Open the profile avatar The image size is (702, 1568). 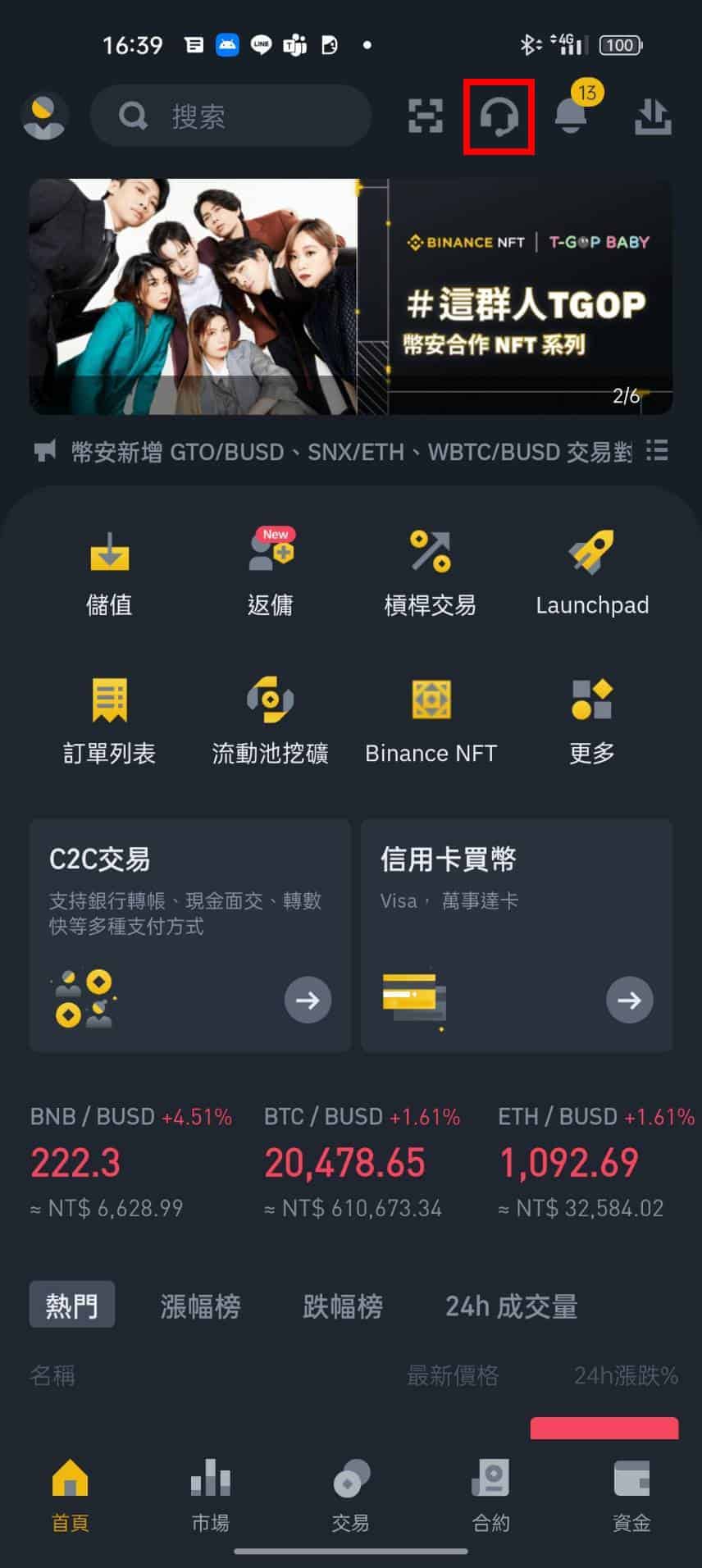(44, 116)
